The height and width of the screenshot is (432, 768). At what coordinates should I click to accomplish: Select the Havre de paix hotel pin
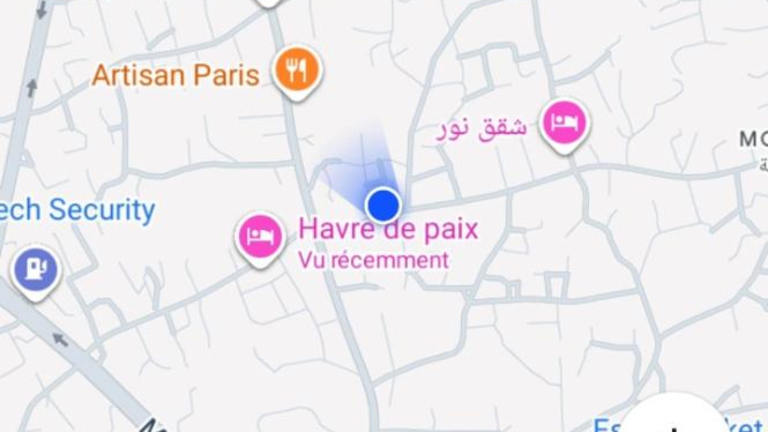coord(260,237)
